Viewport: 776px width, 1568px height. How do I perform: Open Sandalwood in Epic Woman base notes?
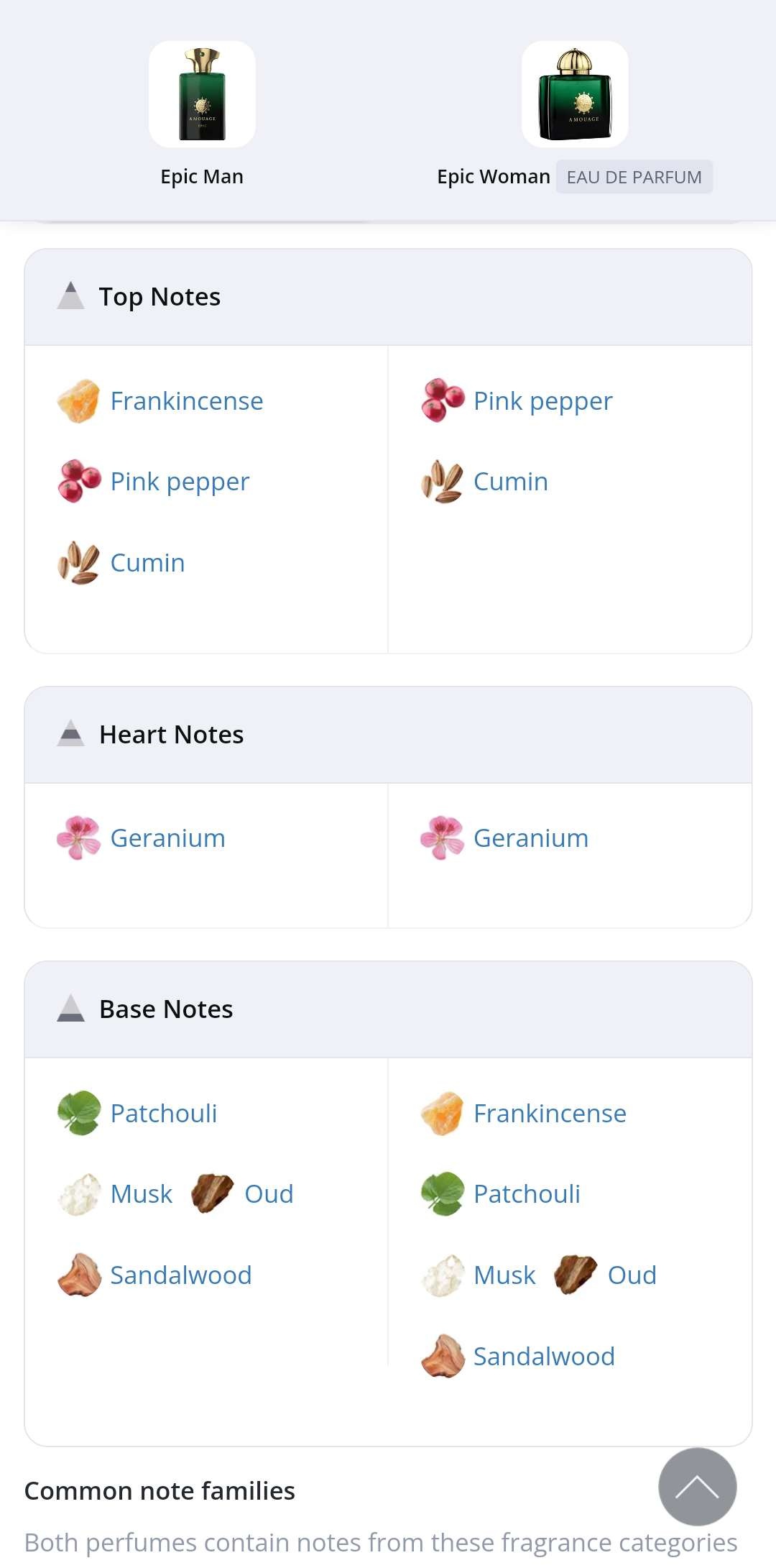point(543,1357)
